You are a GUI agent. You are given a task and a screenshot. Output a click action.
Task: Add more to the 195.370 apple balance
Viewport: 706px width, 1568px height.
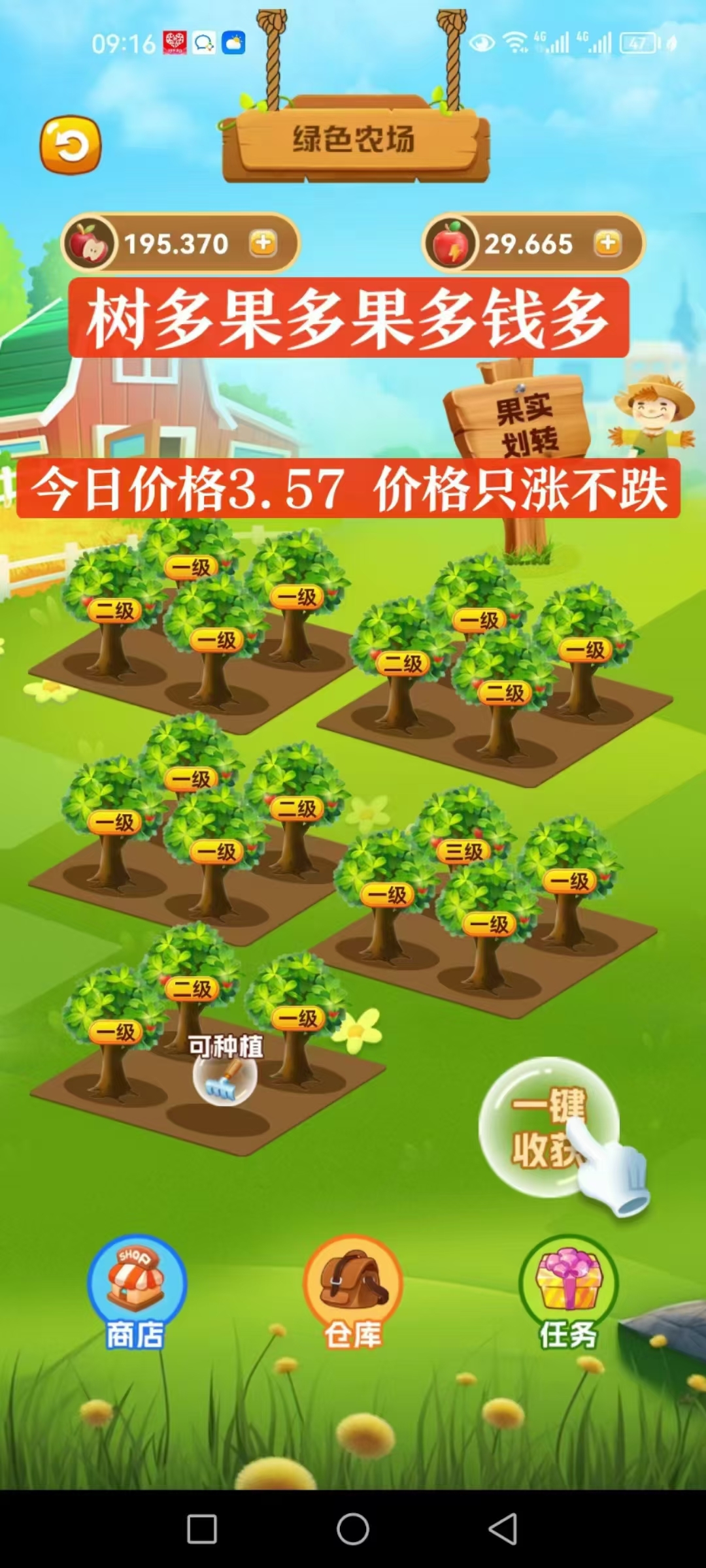pos(263,244)
